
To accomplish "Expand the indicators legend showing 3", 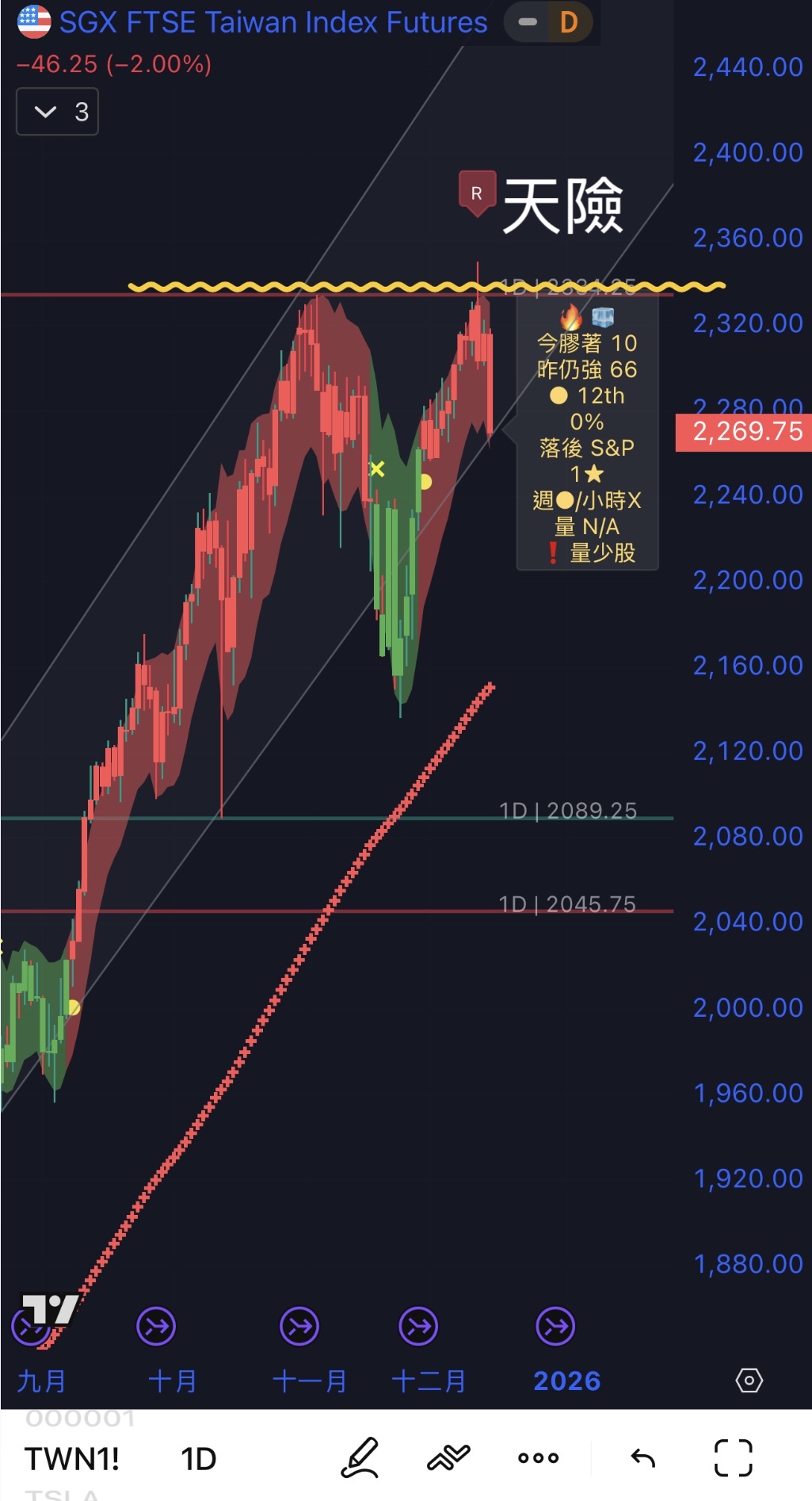I will pos(57,112).
